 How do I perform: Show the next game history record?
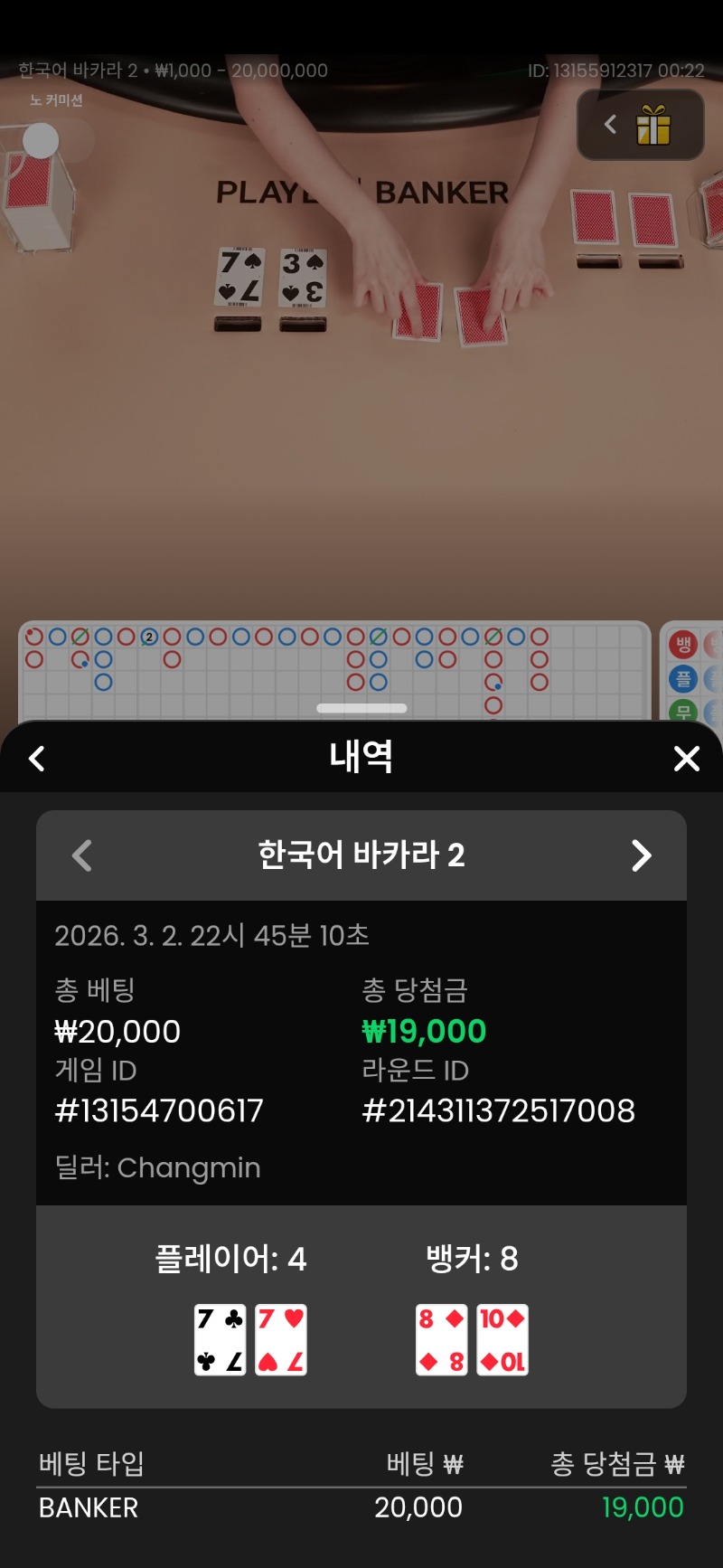click(x=641, y=855)
